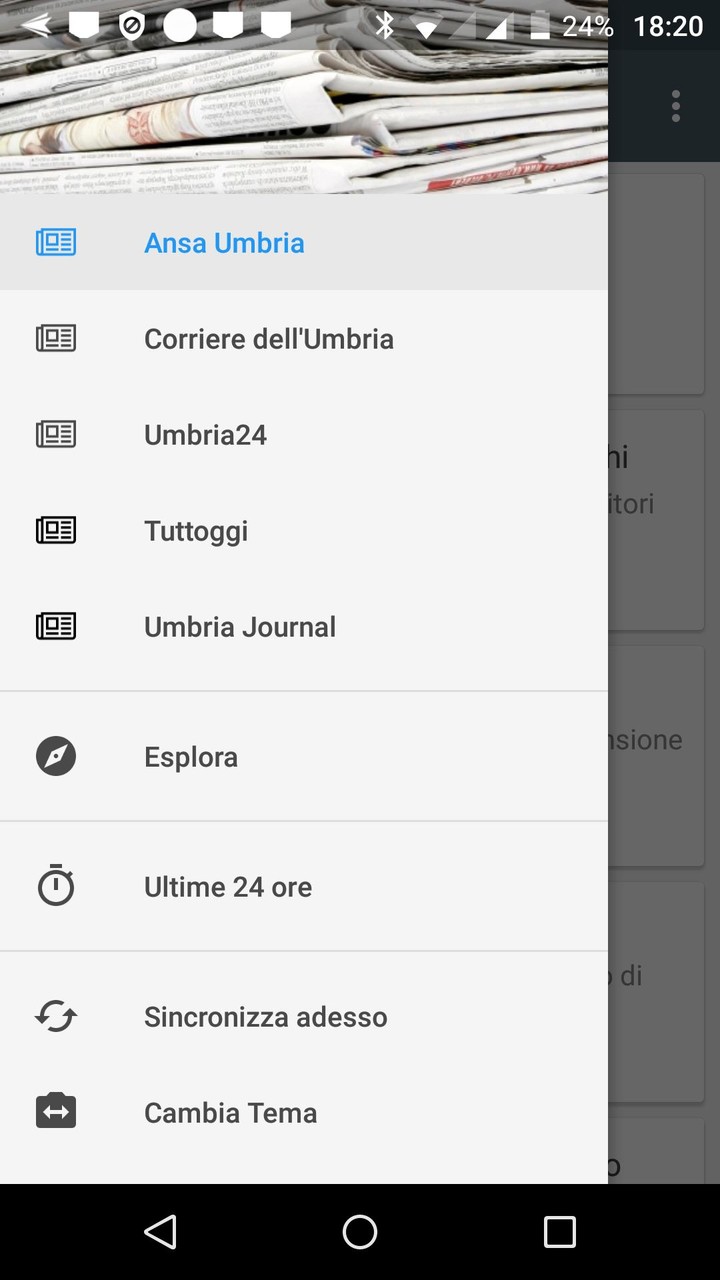Open Esplora via the compass icon
This screenshot has height=1280, width=720.
click(x=56, y=756)
